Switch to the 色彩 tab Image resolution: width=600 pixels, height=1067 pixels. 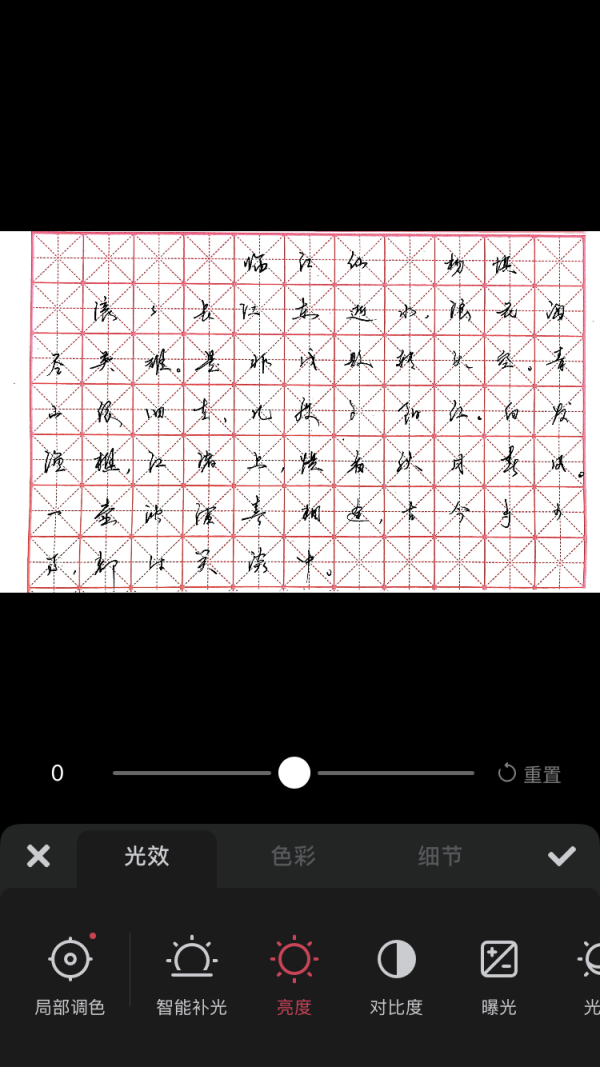(293, 856)
